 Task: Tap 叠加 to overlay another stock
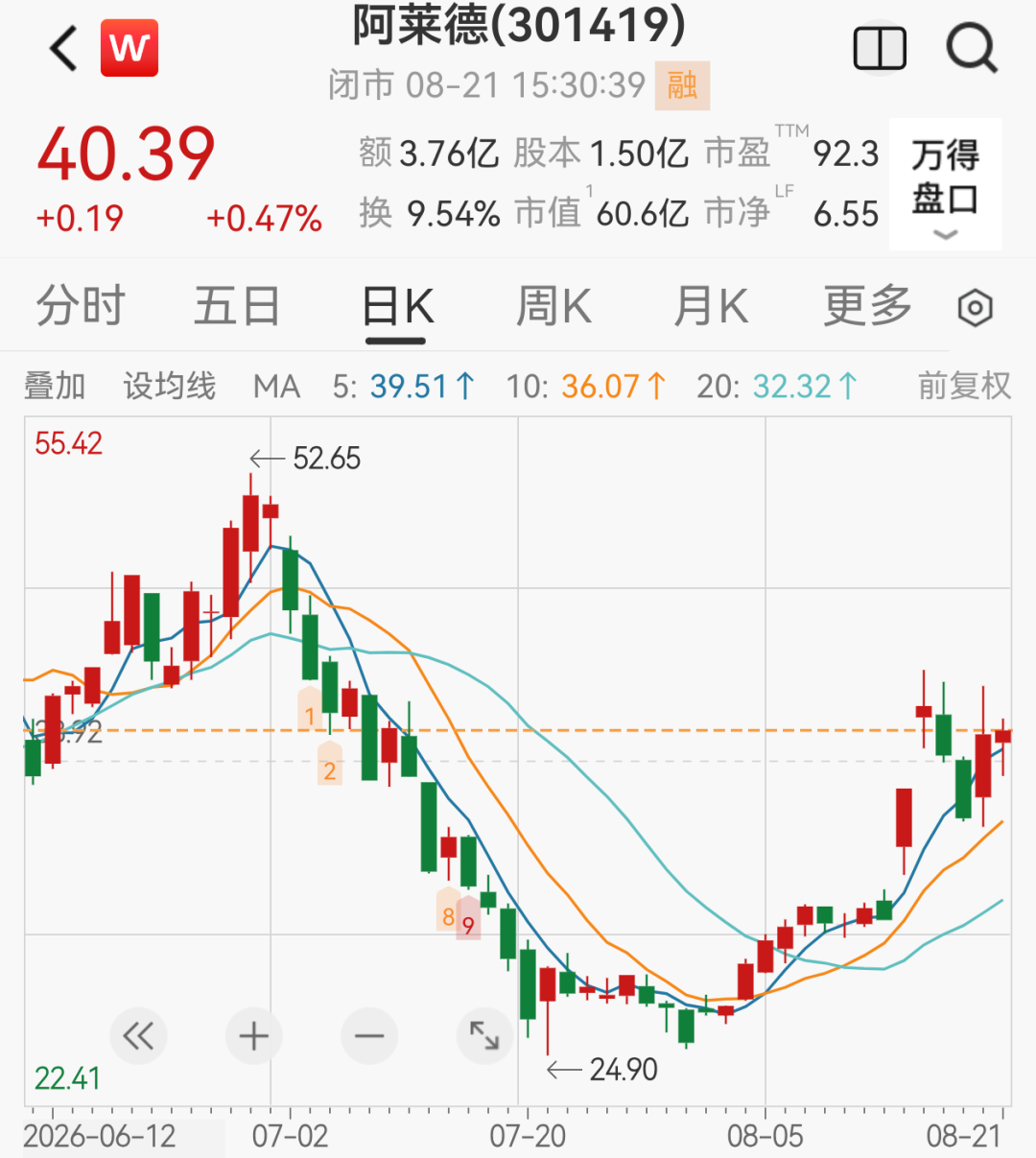point(55,387)
